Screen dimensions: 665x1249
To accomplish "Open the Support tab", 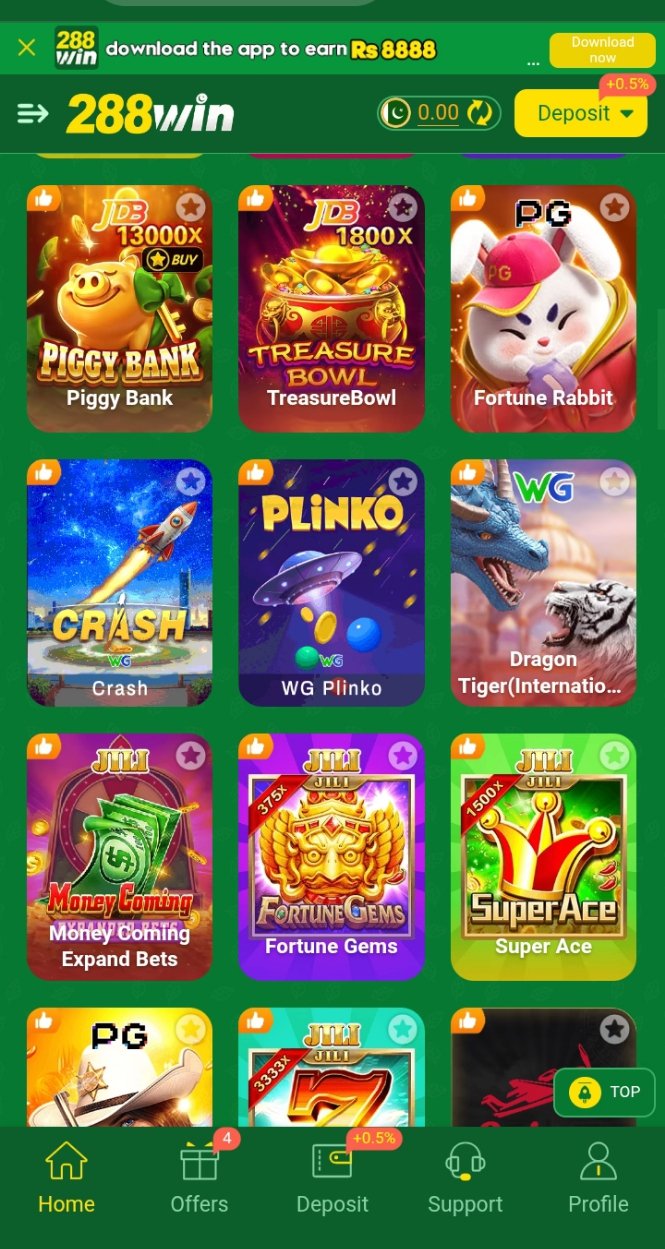I will 465,1180.
